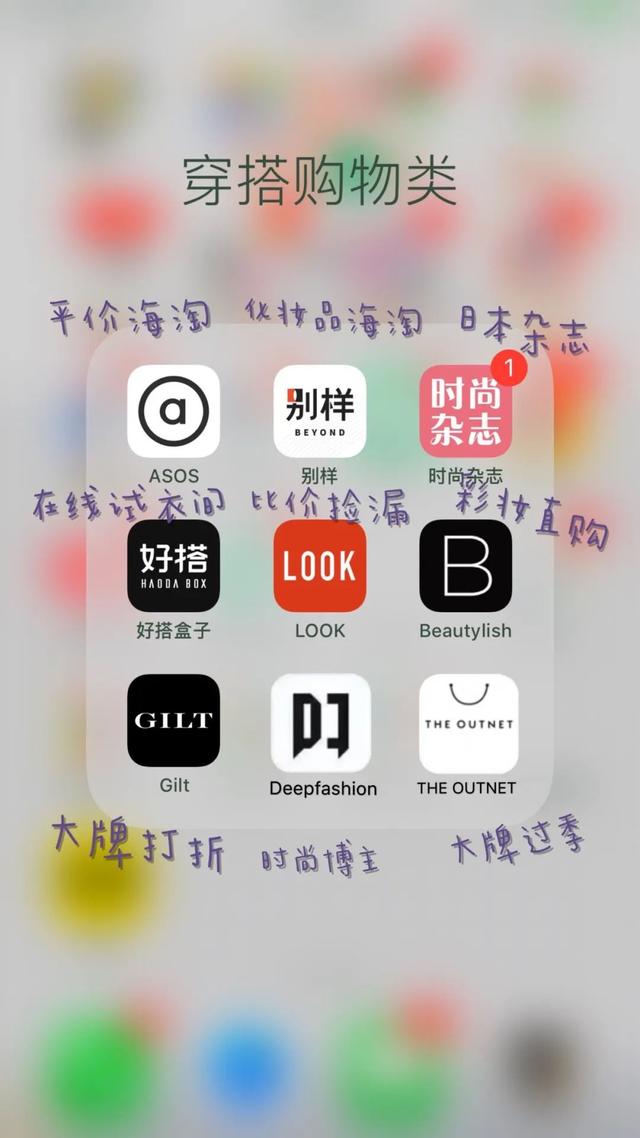Open THE OUTNET app

(x=468, y=723)
